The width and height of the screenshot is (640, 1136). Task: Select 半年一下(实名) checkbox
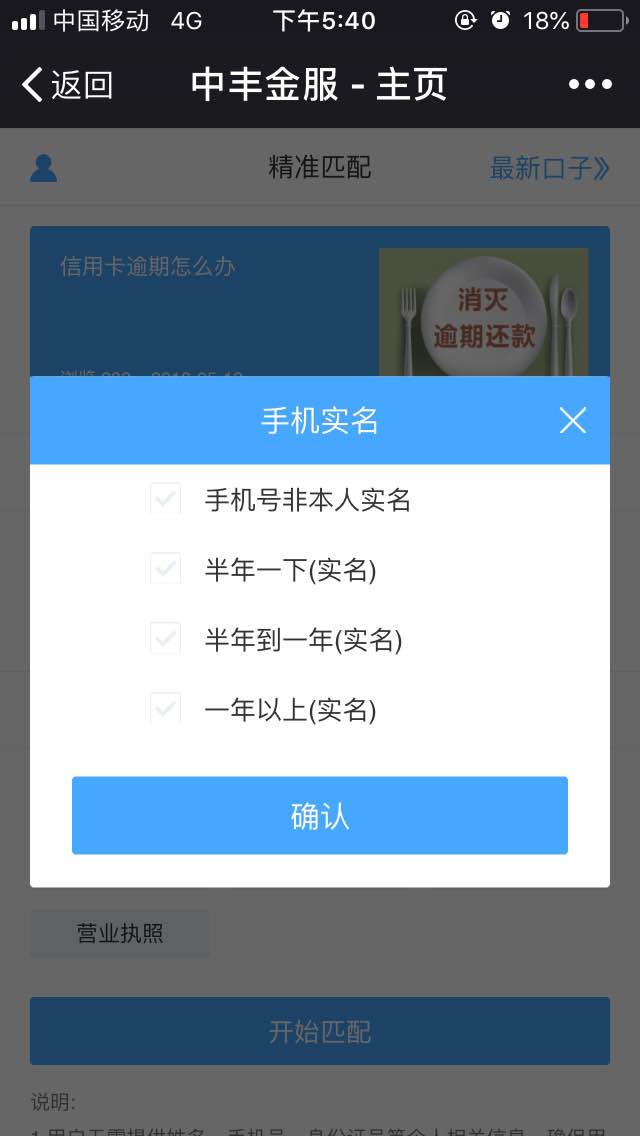[165, 569]
